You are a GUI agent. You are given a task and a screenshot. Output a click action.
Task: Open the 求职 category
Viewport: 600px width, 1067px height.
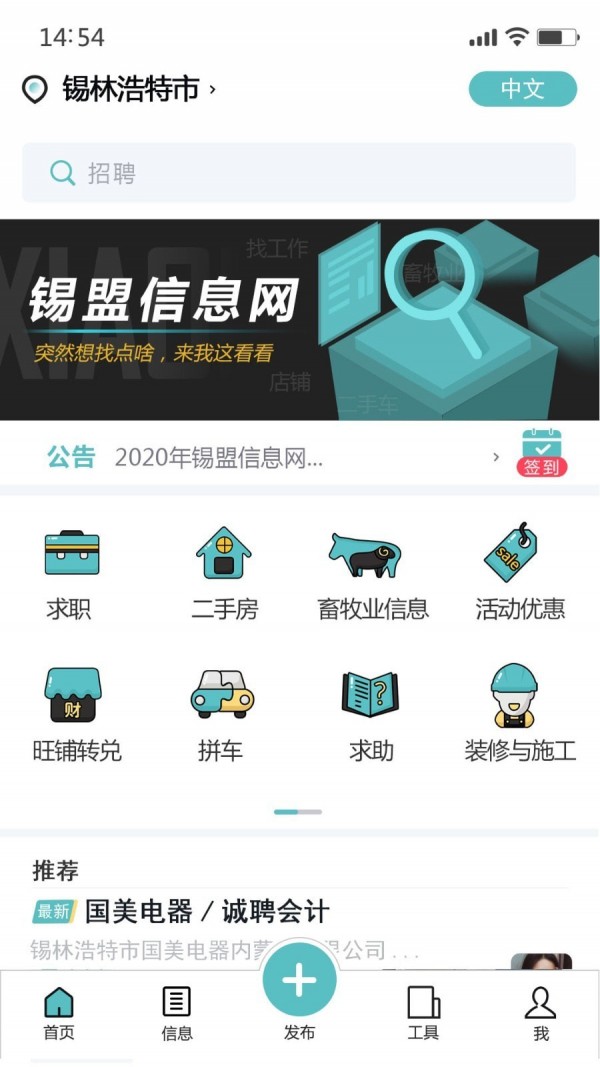click(x=71, y=573)
